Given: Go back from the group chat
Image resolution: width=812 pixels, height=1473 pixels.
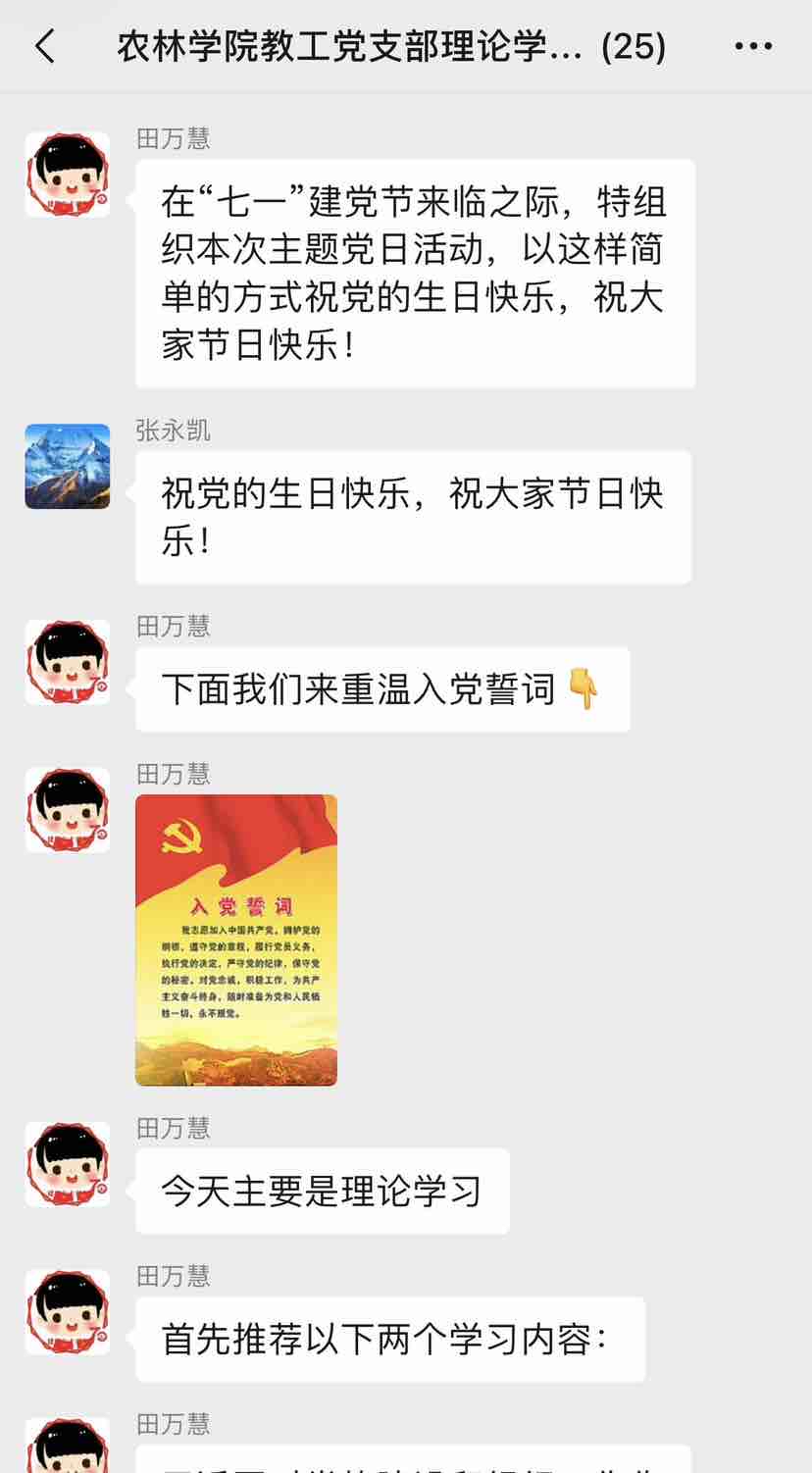Looking at the screenshot, I should 45,46.
